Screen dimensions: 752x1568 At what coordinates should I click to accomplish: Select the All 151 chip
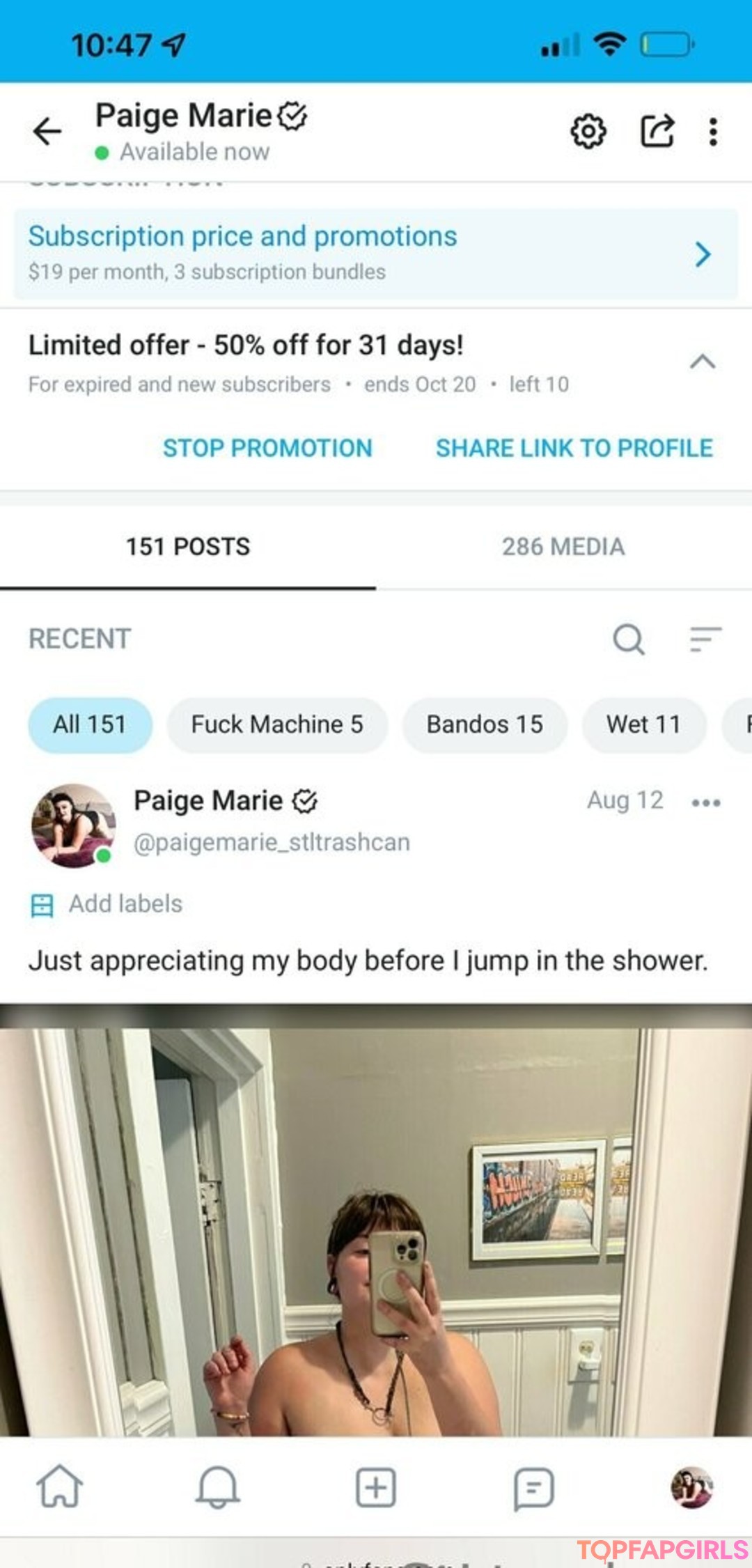[x=90, y=724]
